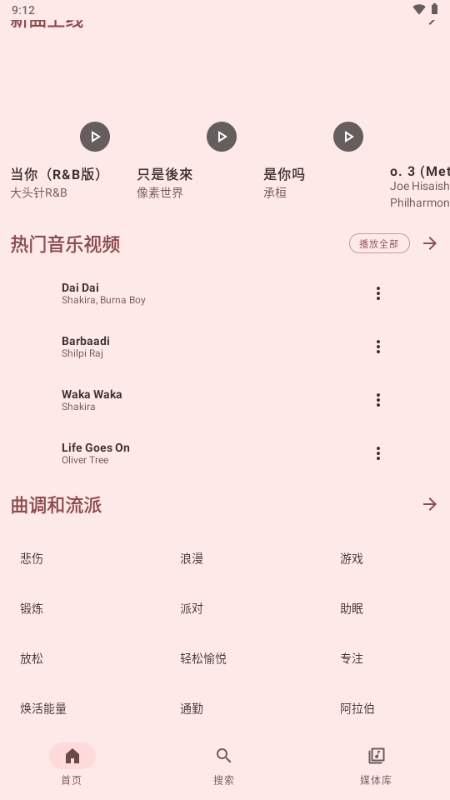Open the overflow menu for Barbaadi
This screenshot has height=800, width=450.
(x=378, y=347)
